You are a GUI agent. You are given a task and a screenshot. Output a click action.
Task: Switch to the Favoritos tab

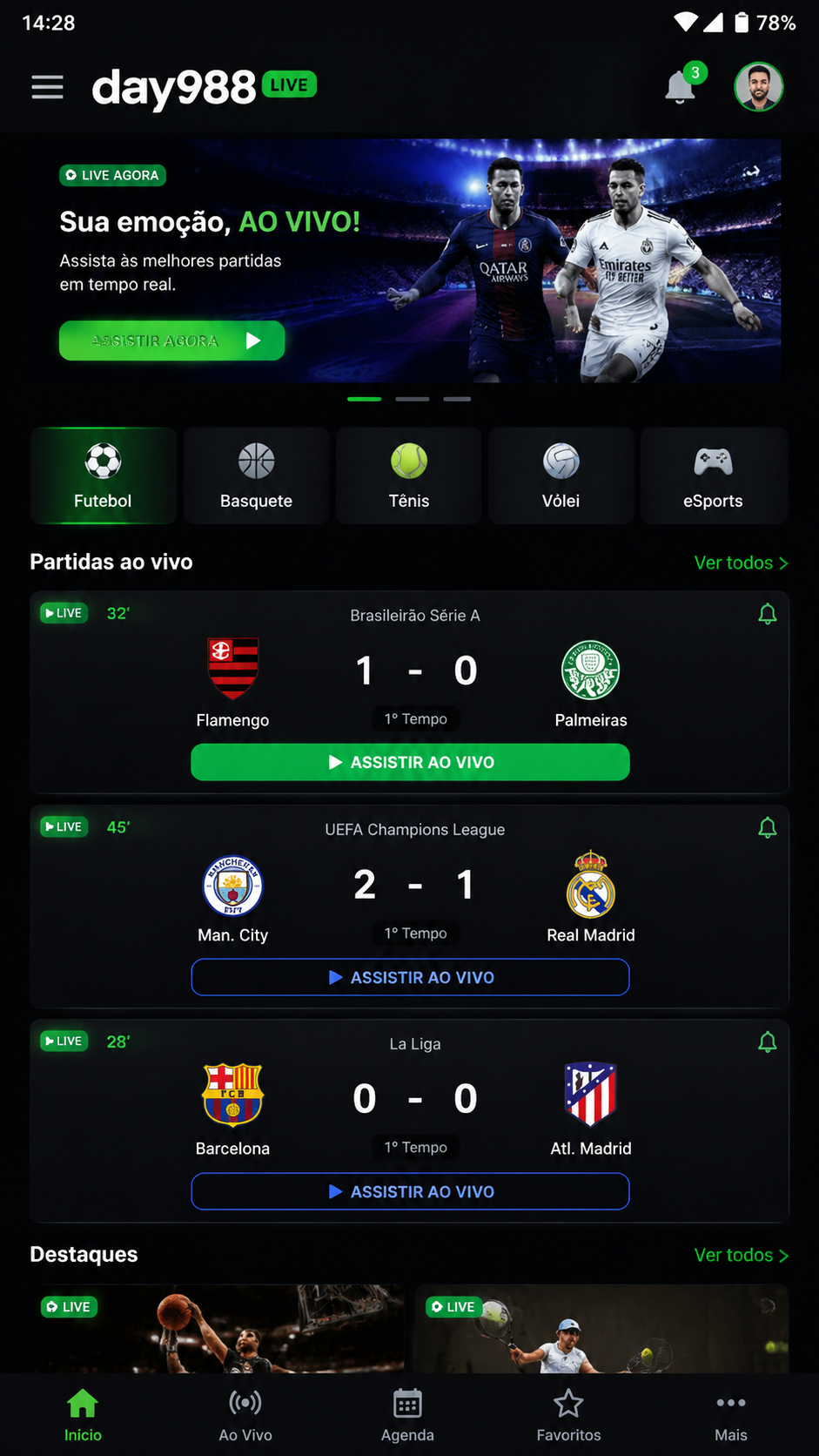point(568,1415)
